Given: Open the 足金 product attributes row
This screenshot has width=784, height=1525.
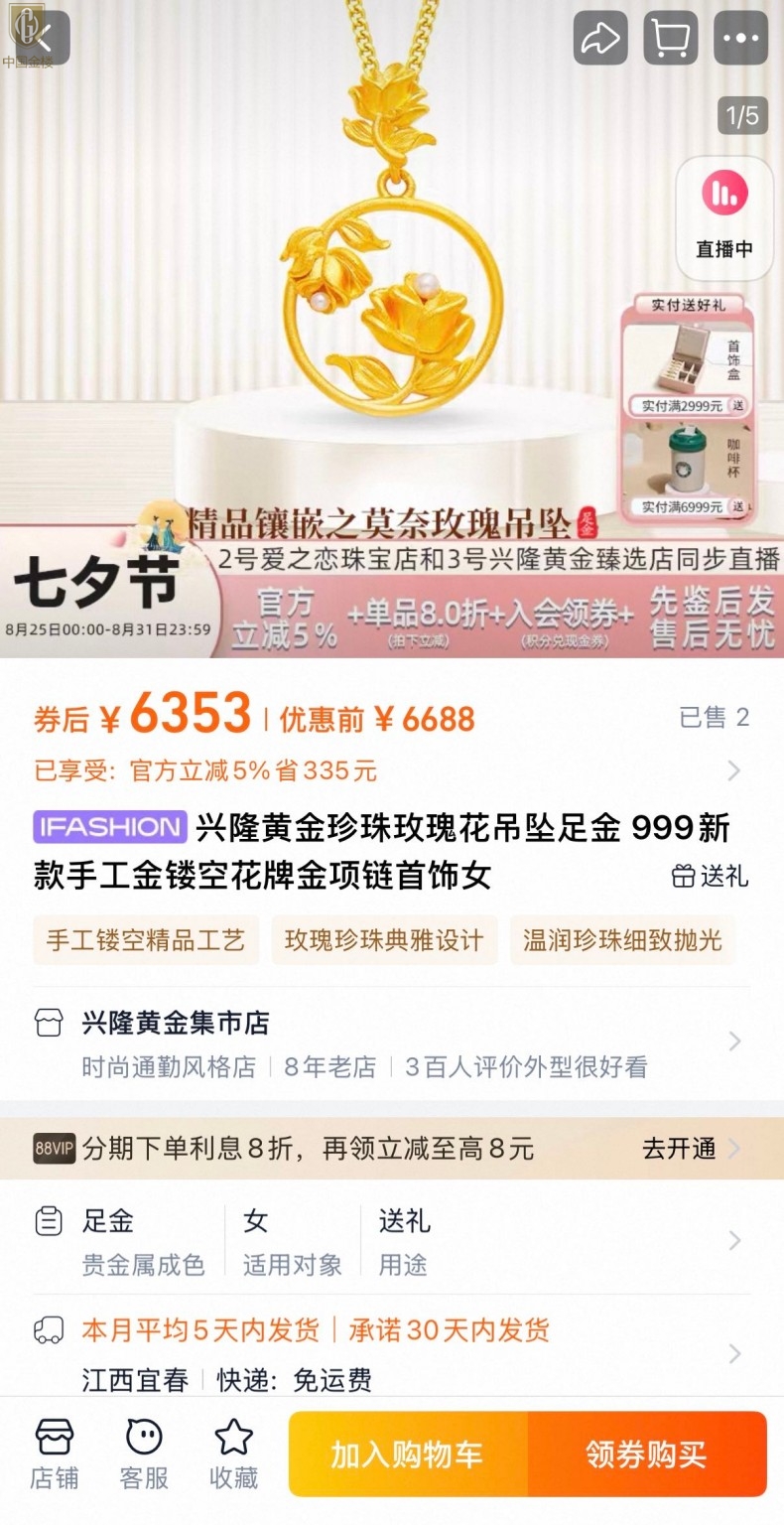Looking at the screenshot, I should point(391,1240).
